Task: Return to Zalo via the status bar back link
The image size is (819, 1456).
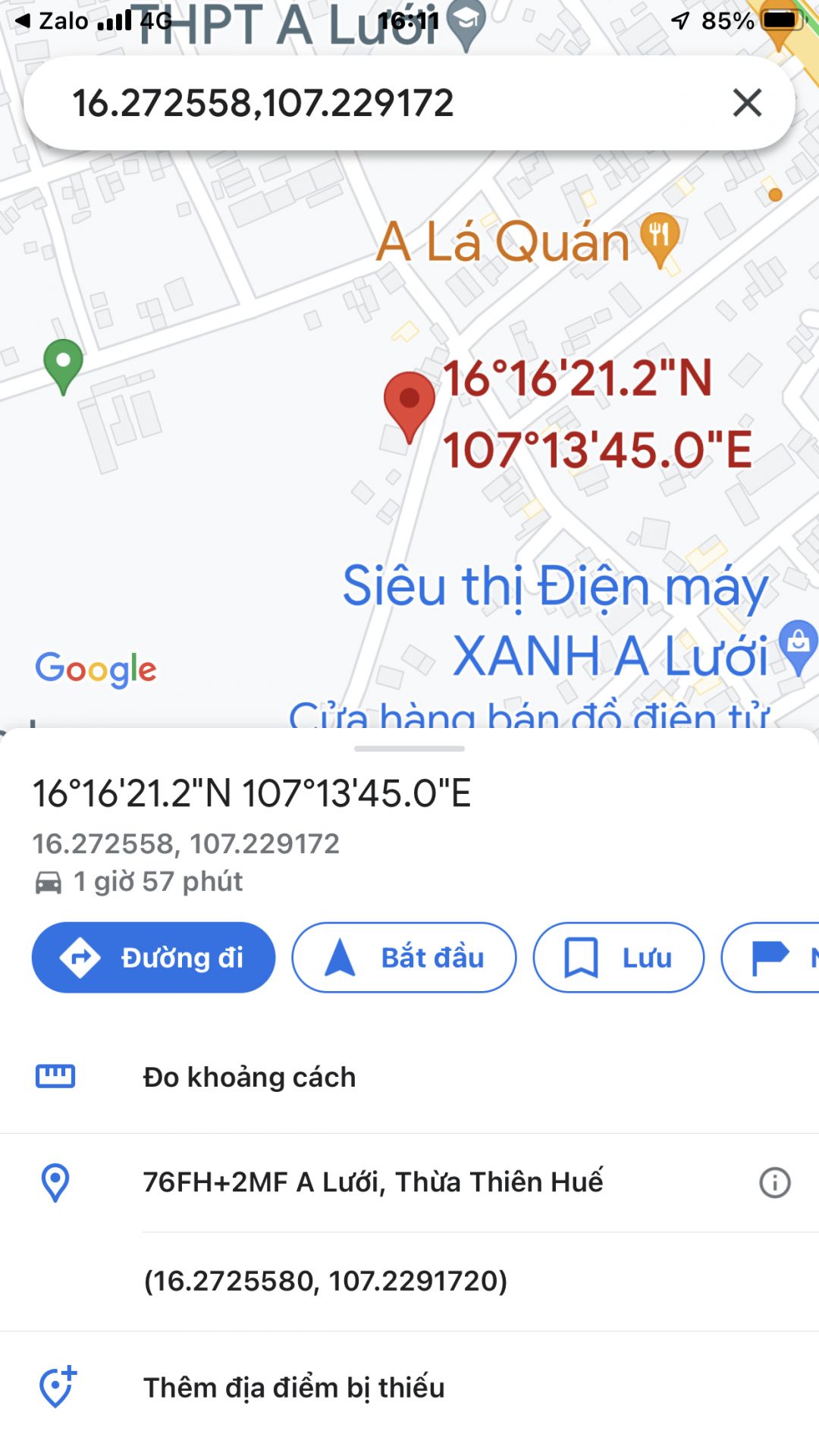Action: [x=52, y=20]
